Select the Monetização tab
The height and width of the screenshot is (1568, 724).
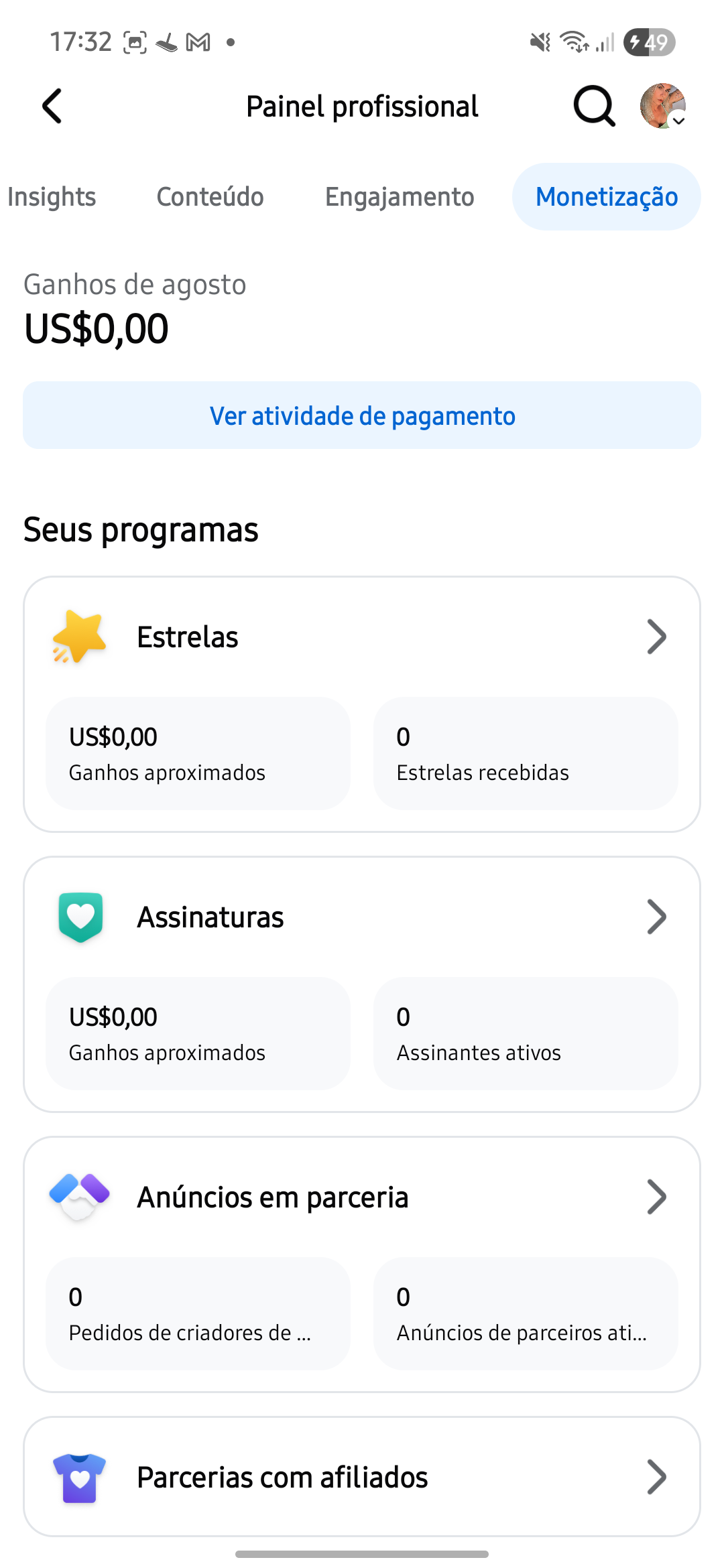point(607,197)
